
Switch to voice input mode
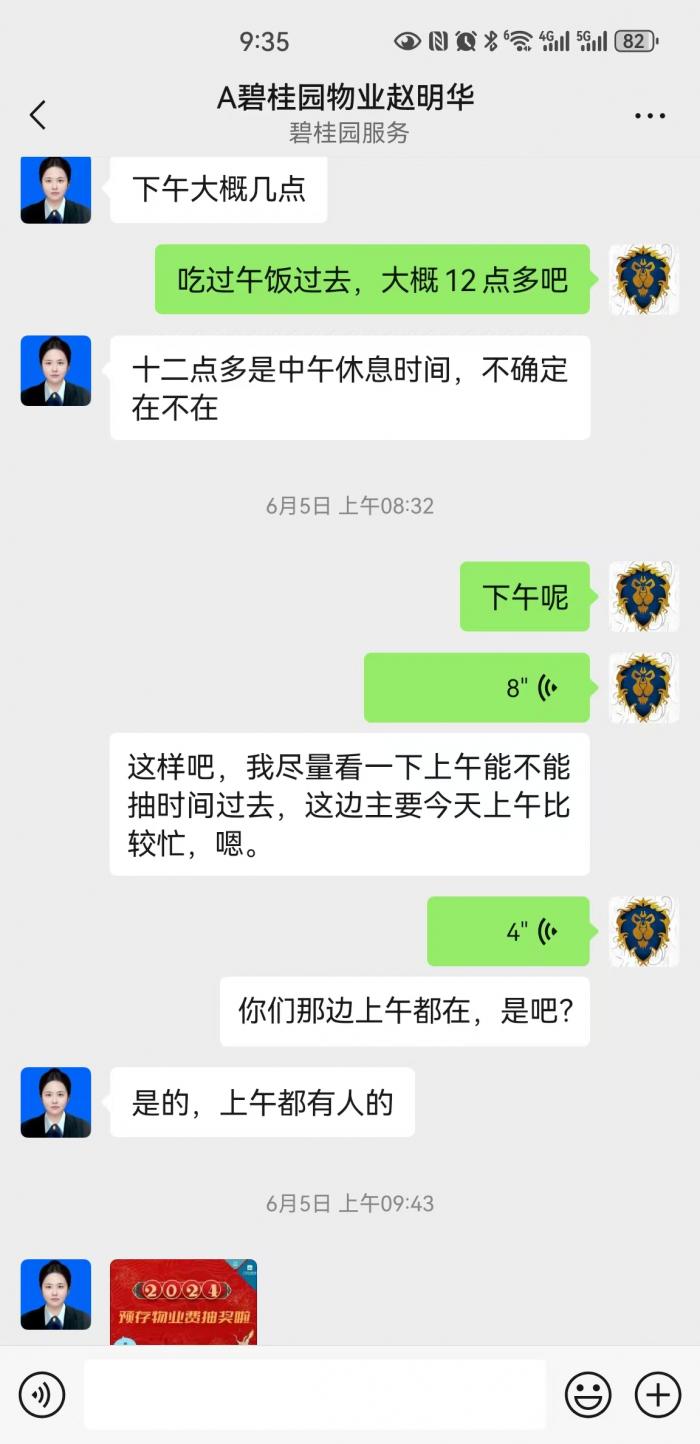[x=42, y=1394]
